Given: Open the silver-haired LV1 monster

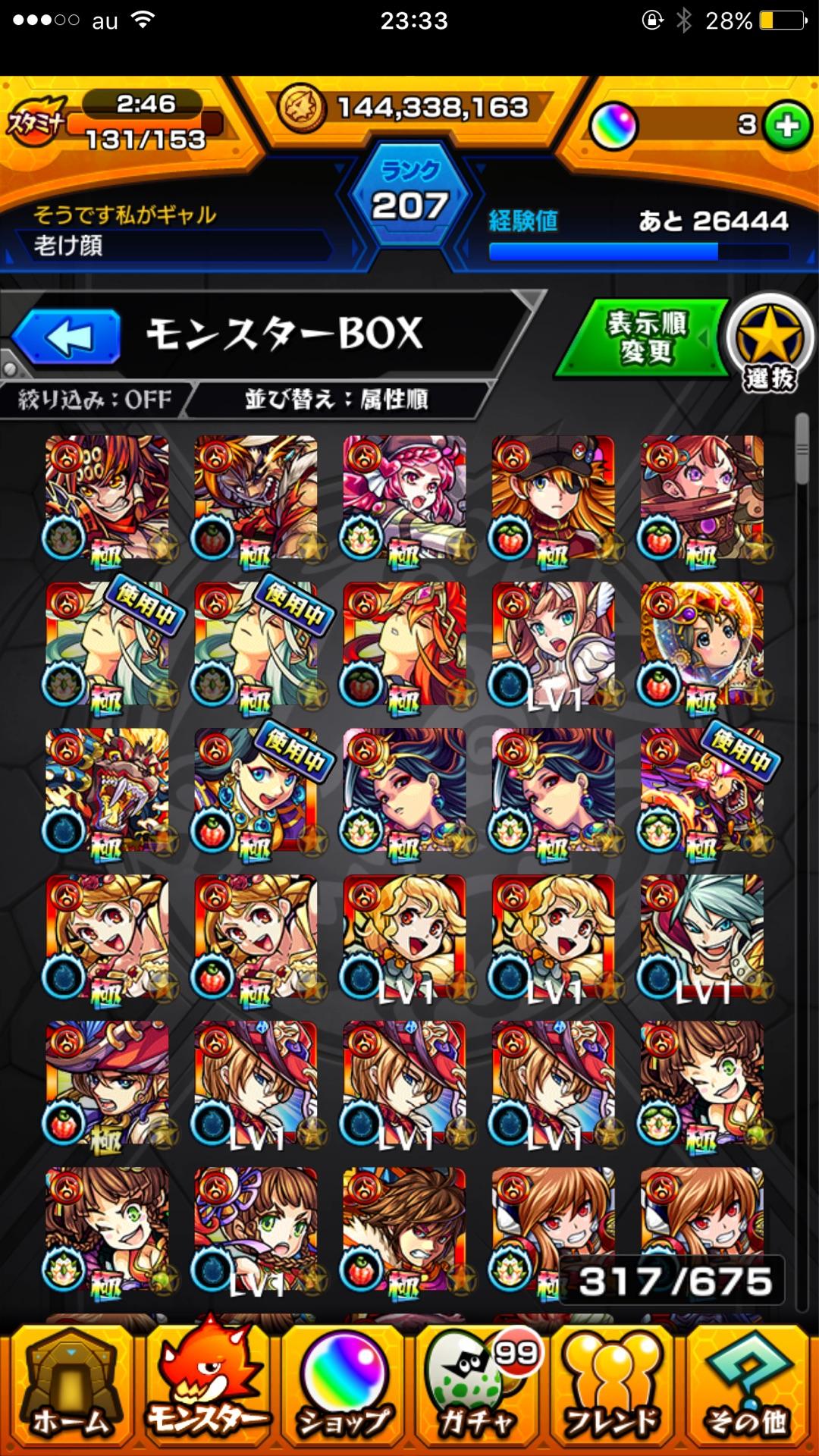Looking at the screenshot, I should [x=701, y=936].
